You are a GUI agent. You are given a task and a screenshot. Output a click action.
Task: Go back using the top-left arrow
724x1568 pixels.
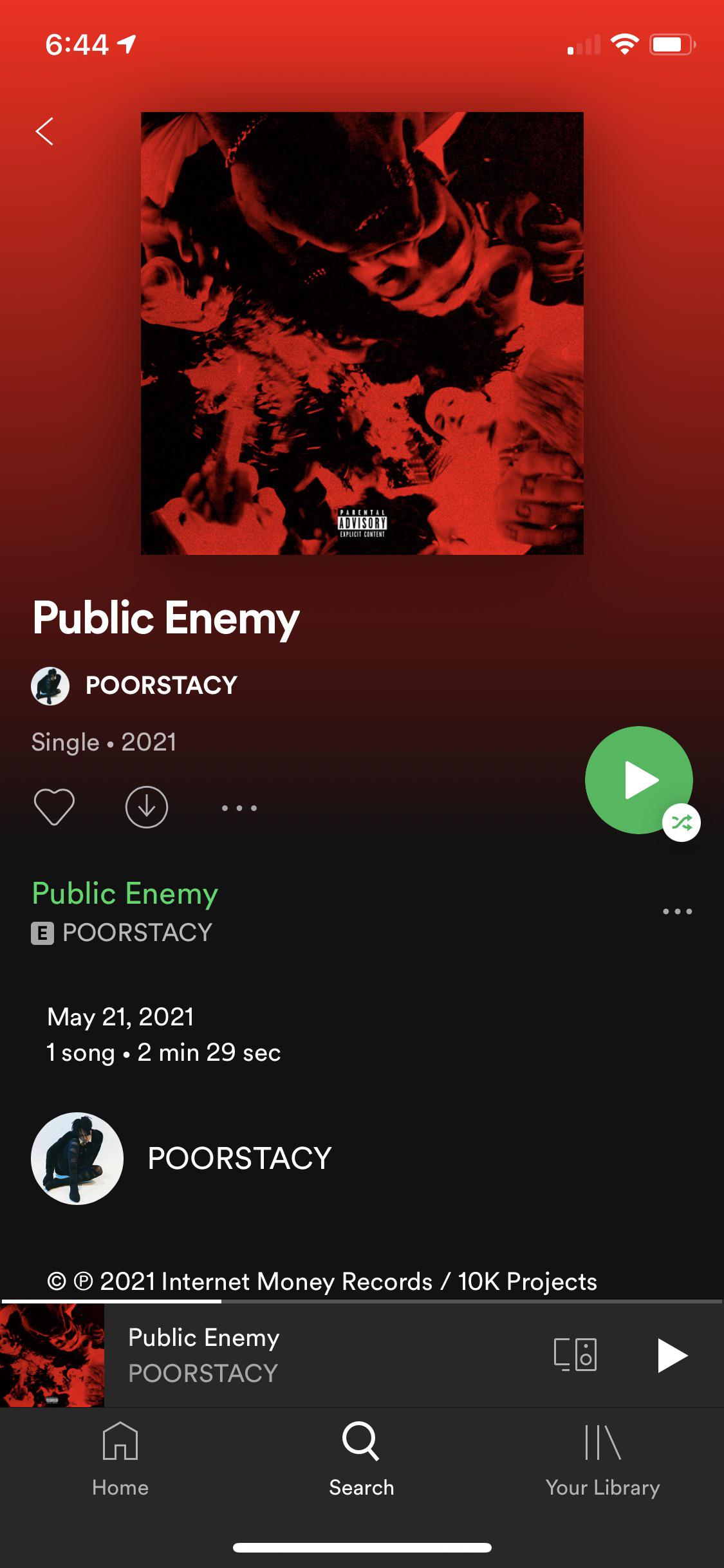pyautogui.click(x=44, y=132)
